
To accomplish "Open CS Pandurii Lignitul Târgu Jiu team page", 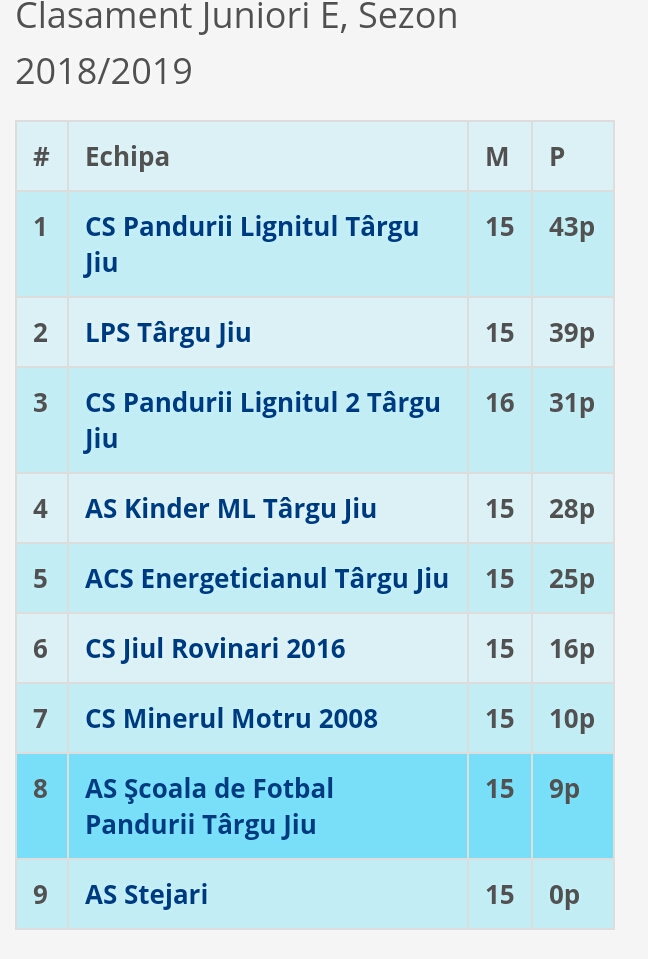I will (x=251, y=227).
